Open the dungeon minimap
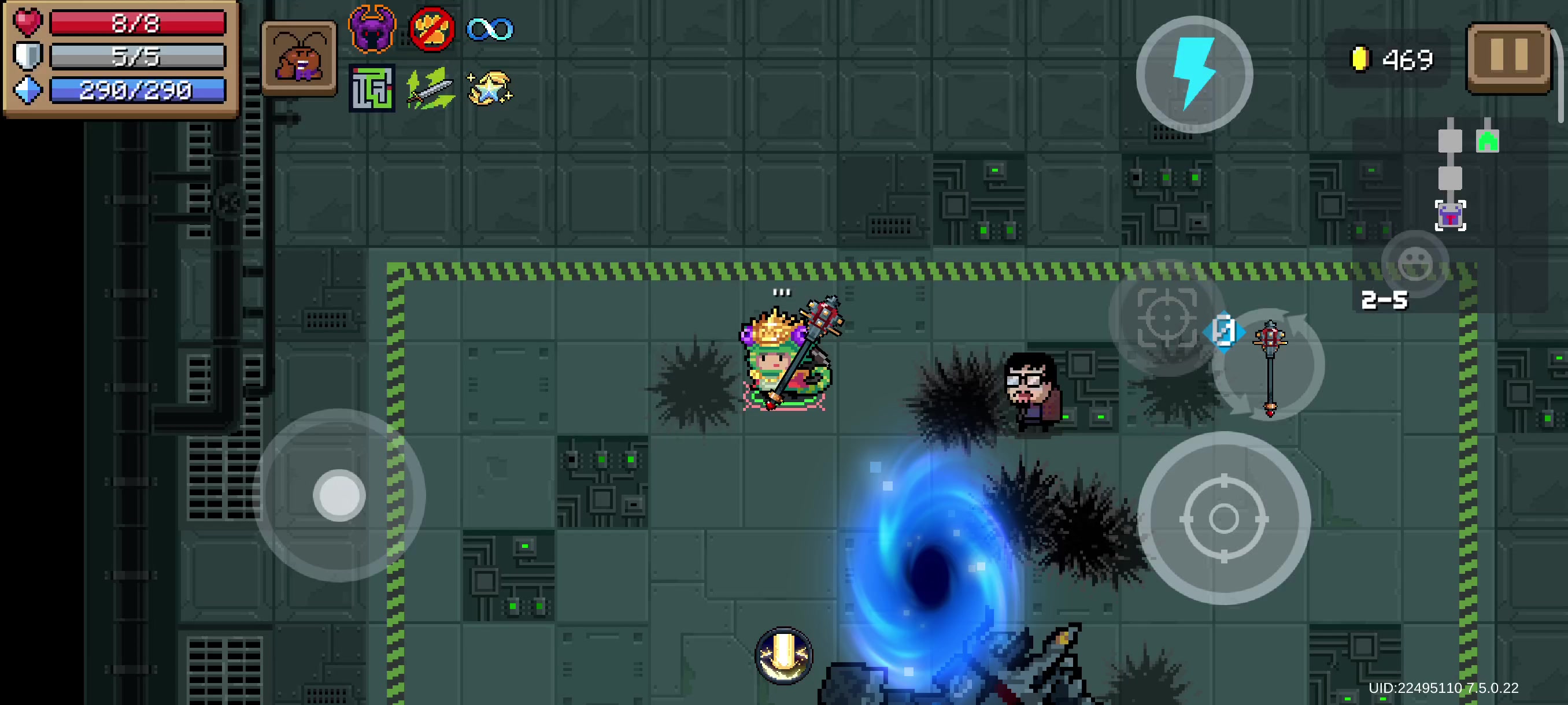 (1461, 176)
